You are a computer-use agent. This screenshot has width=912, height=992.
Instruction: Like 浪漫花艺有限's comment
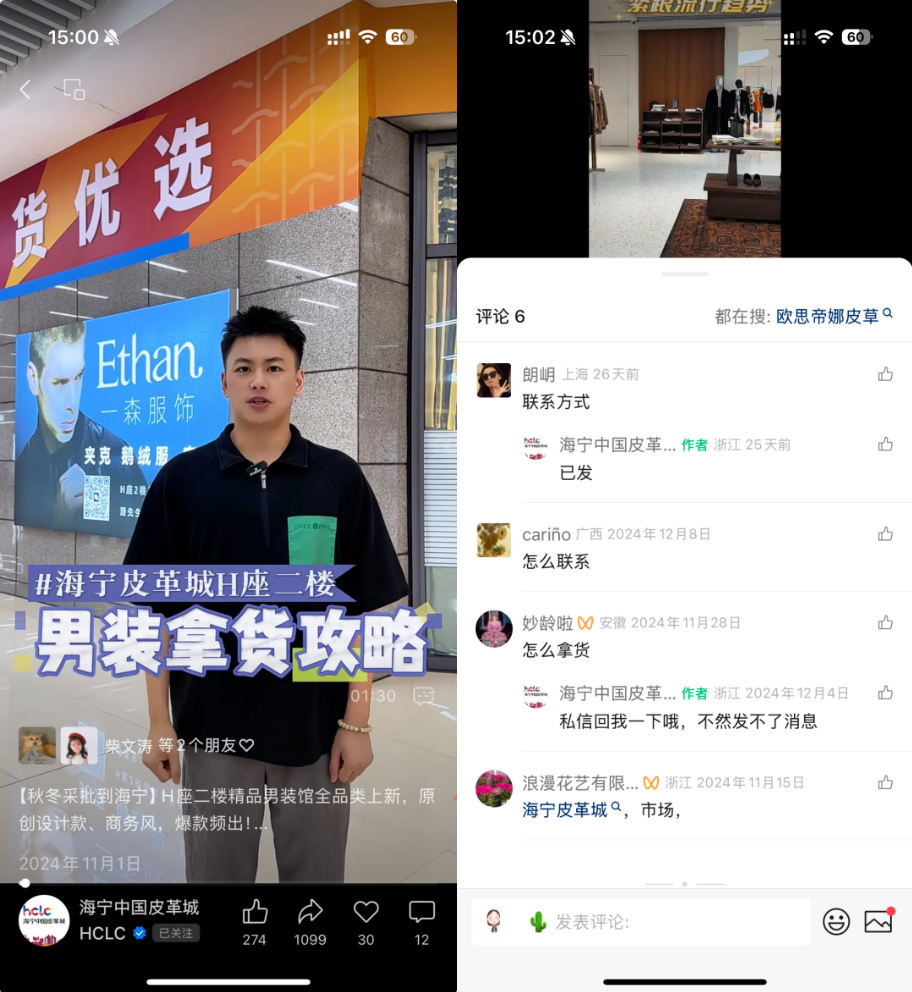[x=885, y=782]
